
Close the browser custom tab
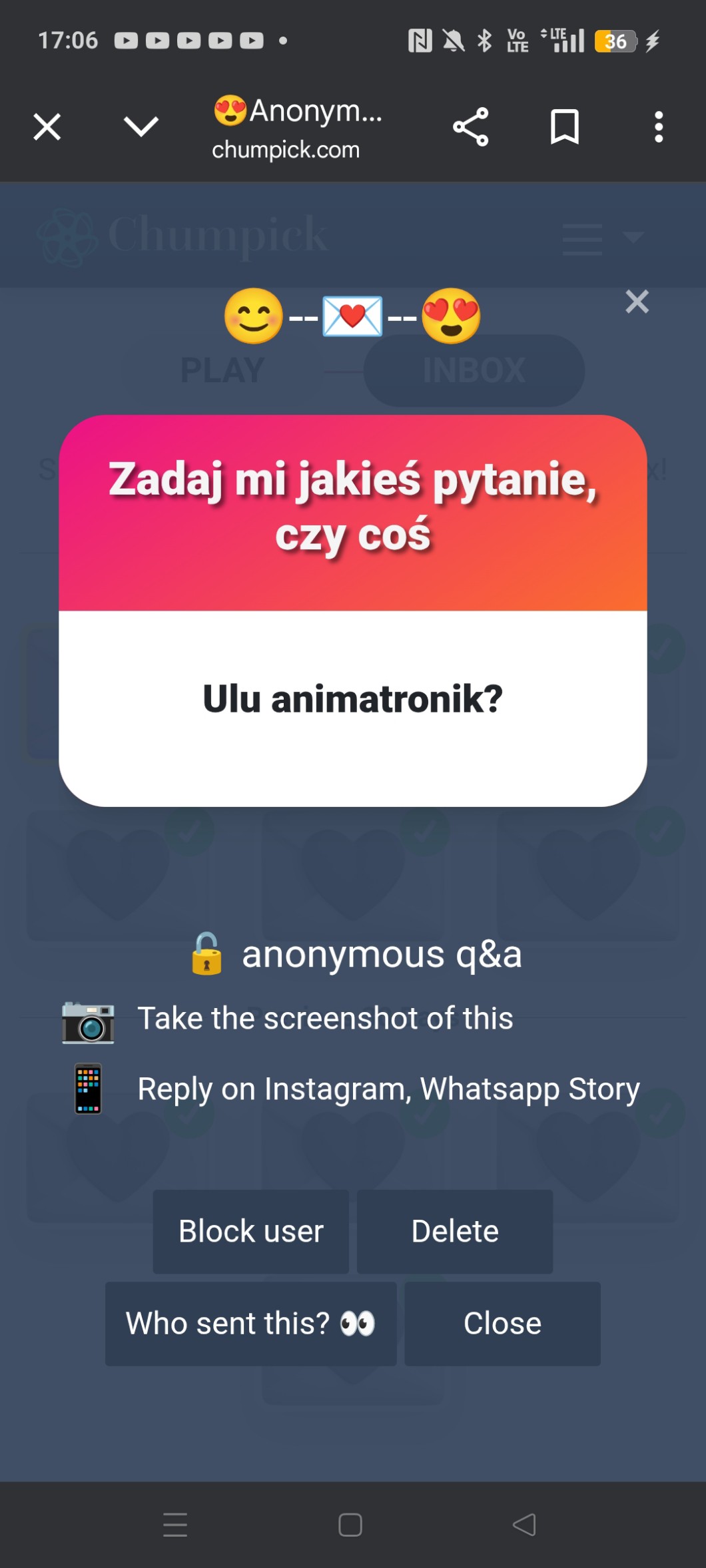coord(47,127)
